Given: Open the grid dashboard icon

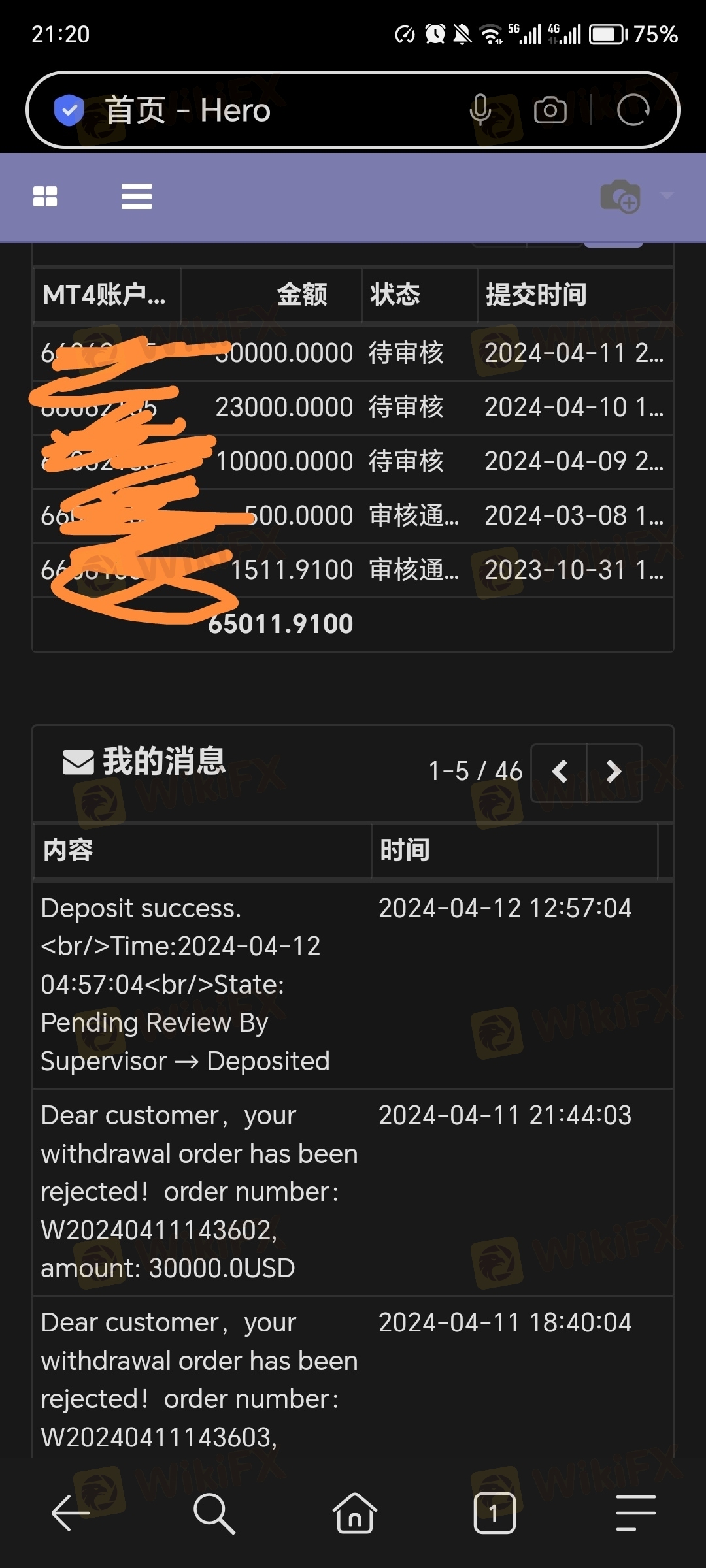Looking at the screenshot, I should 45,196.
